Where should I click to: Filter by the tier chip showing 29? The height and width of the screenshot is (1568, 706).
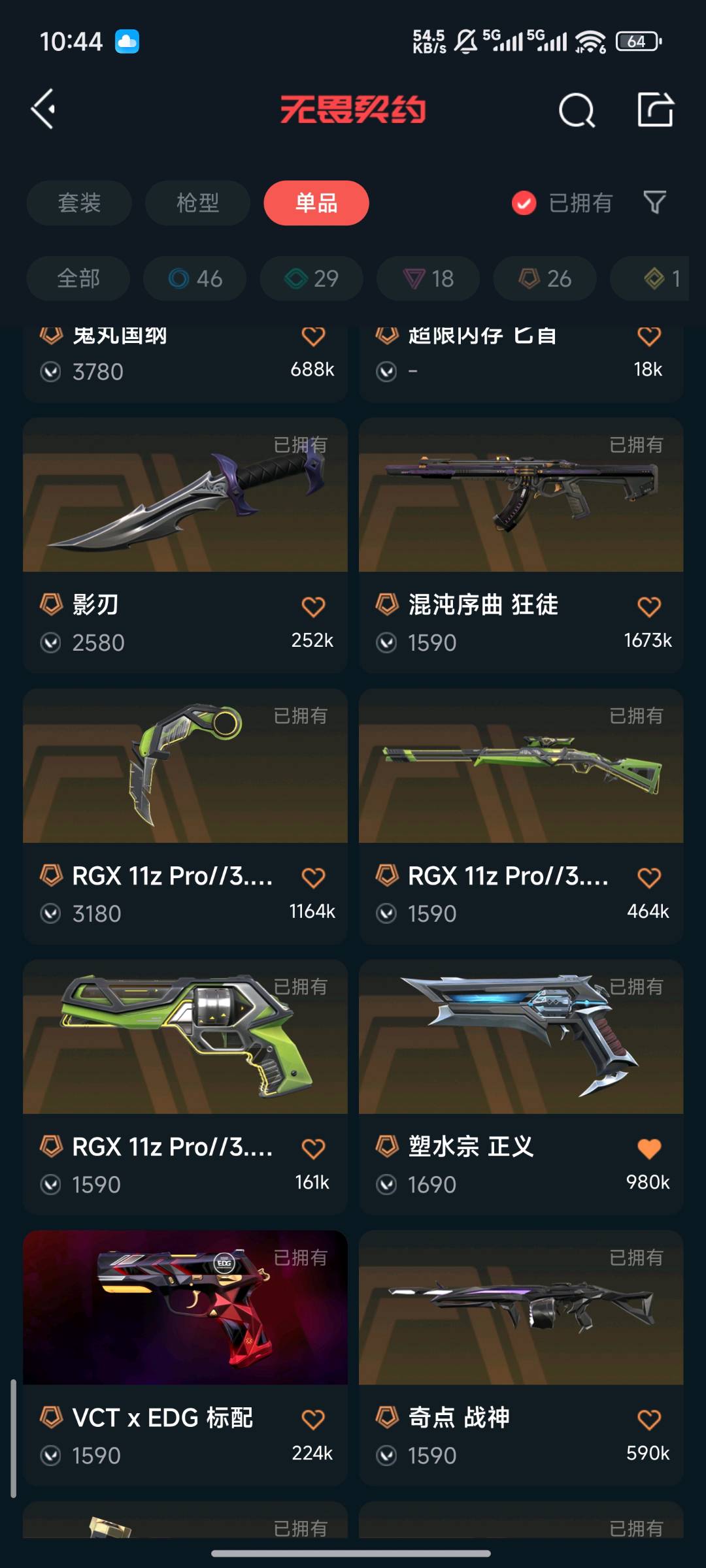(311, 278)
